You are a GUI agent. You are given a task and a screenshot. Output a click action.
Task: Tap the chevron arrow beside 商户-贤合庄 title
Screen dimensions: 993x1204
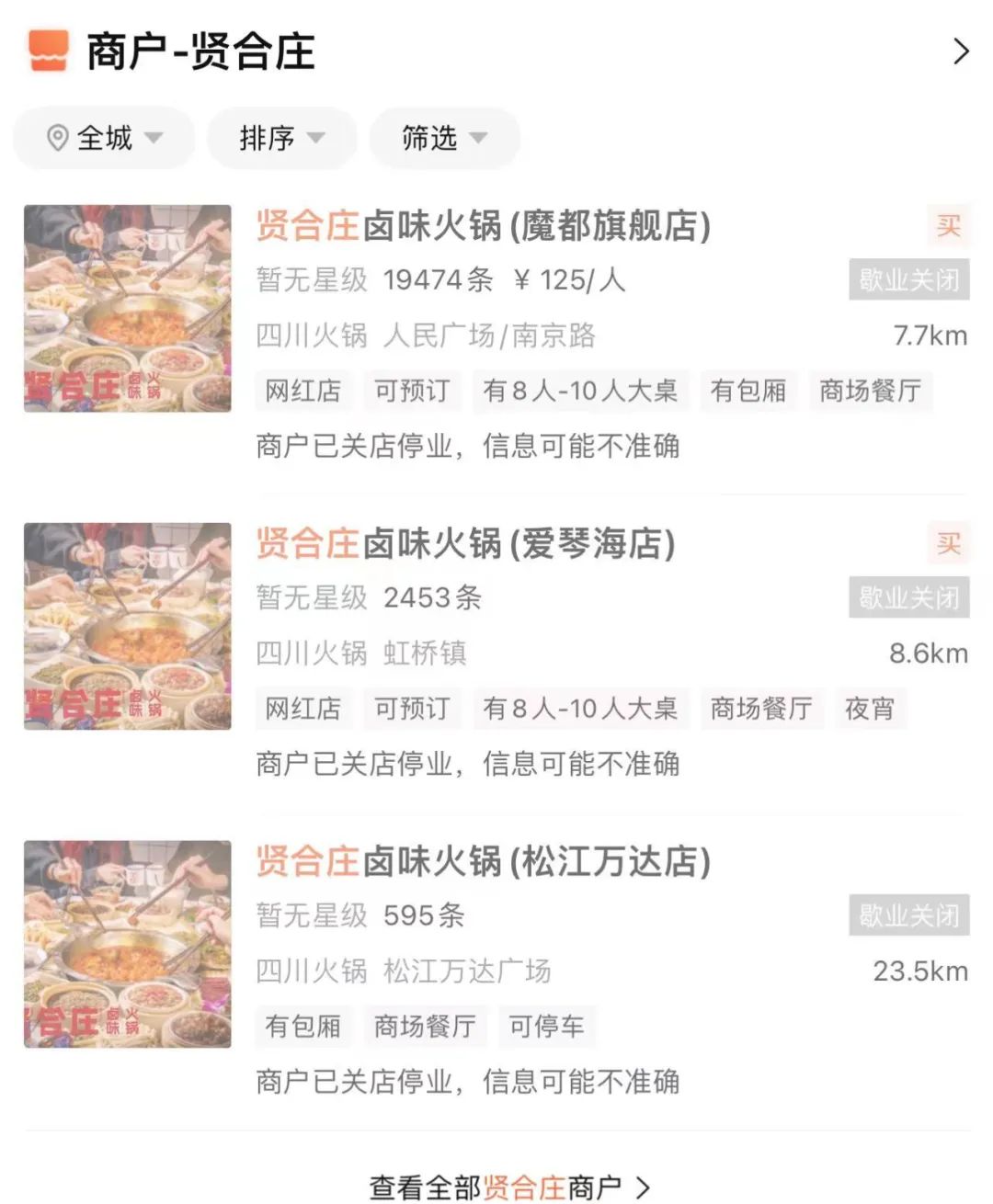point(962,51)
